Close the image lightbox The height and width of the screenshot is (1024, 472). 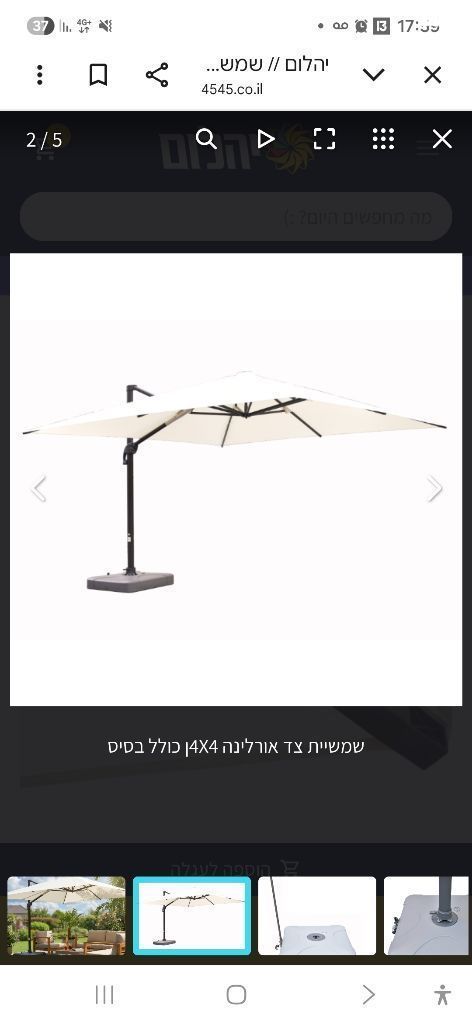[442, 138]
